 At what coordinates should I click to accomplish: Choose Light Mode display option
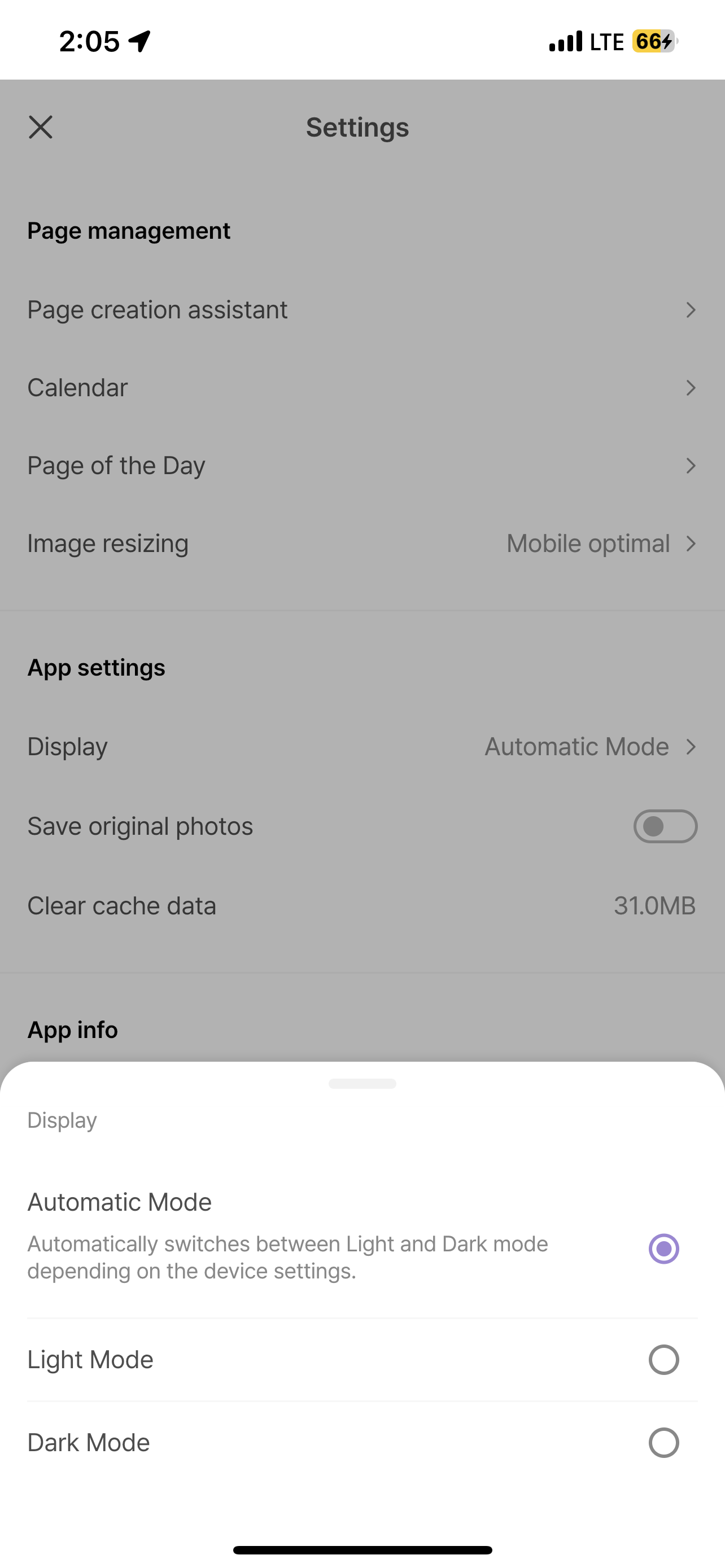(x=663, y=1359)
